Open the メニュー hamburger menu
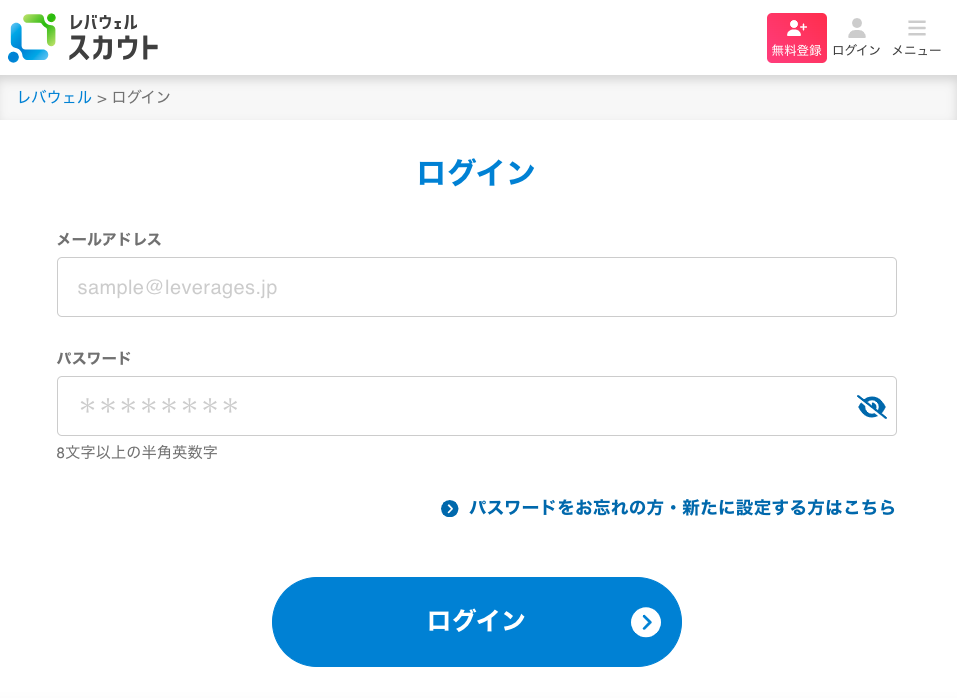 [916, 38]
